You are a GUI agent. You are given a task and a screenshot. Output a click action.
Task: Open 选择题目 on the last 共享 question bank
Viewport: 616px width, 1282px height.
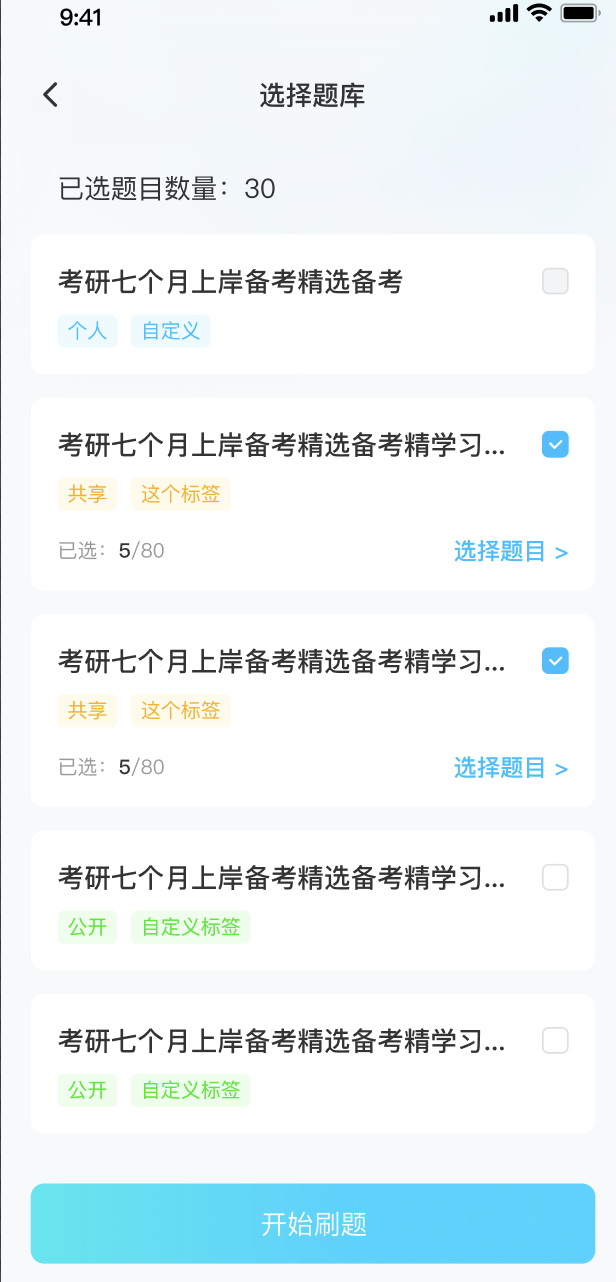511,767
